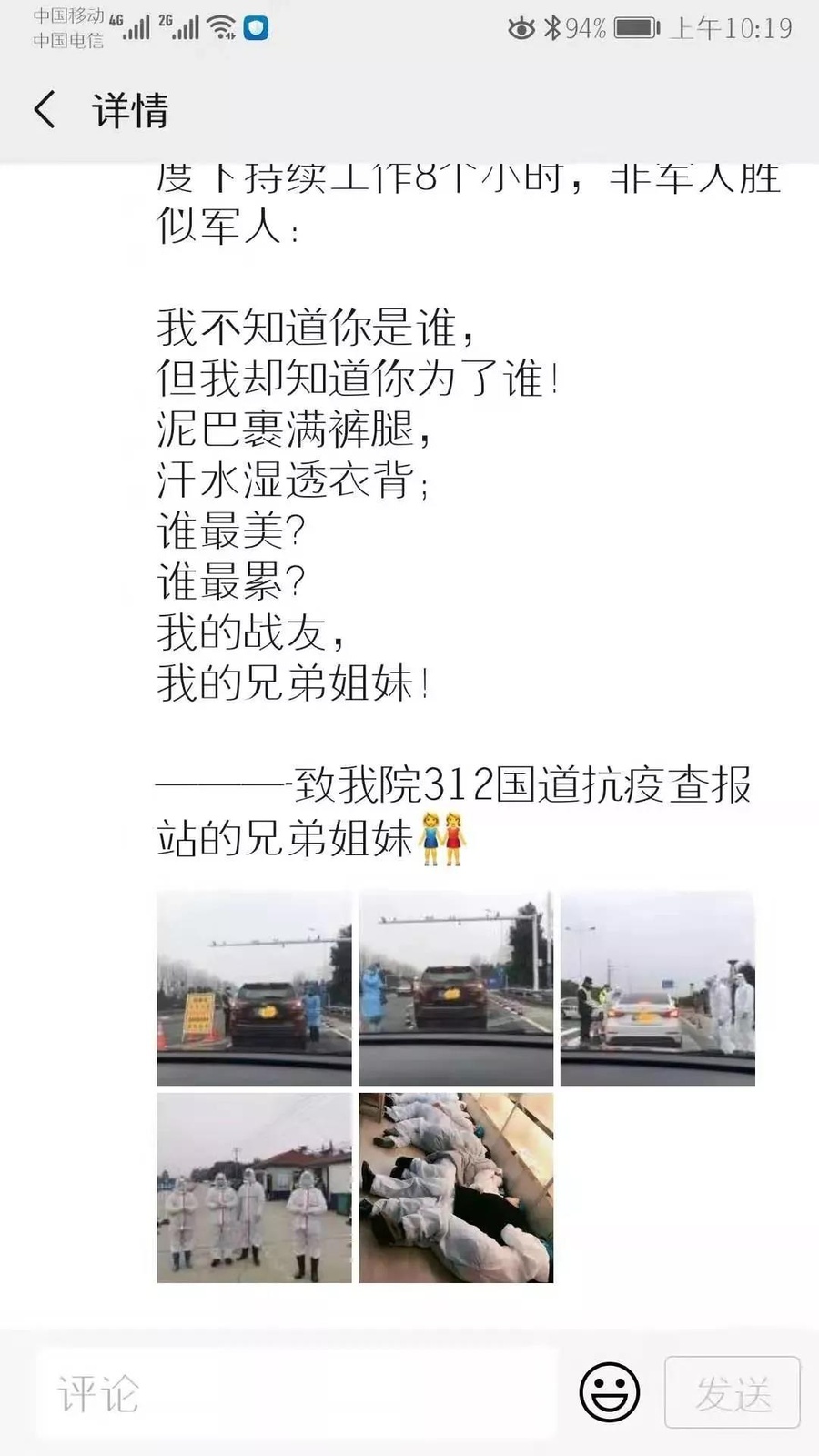Viewport: 819px width, 1456px height.
Task: Open second photo of worker in blue suit
Action: [x=456, y=988]
